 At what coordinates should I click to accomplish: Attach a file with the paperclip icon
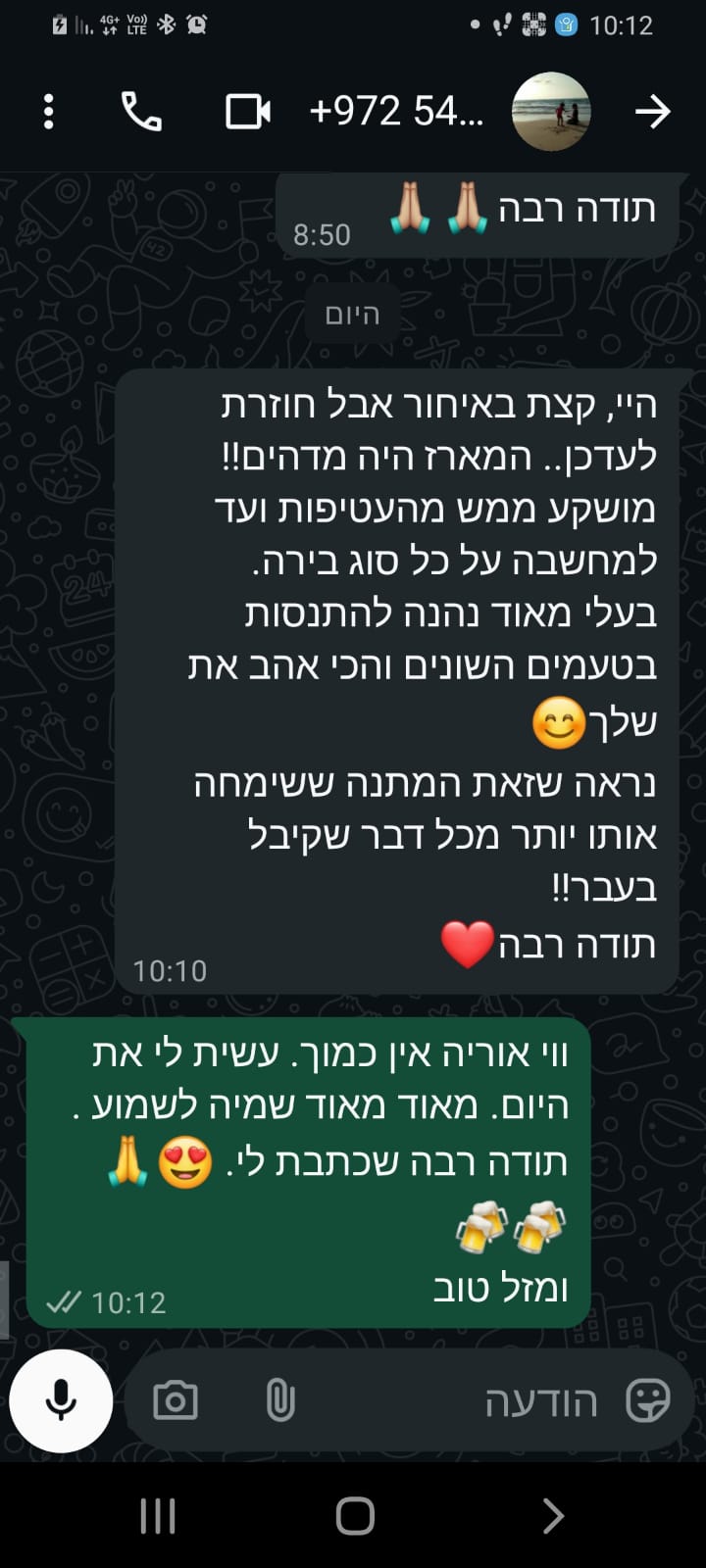point(280,1400)
